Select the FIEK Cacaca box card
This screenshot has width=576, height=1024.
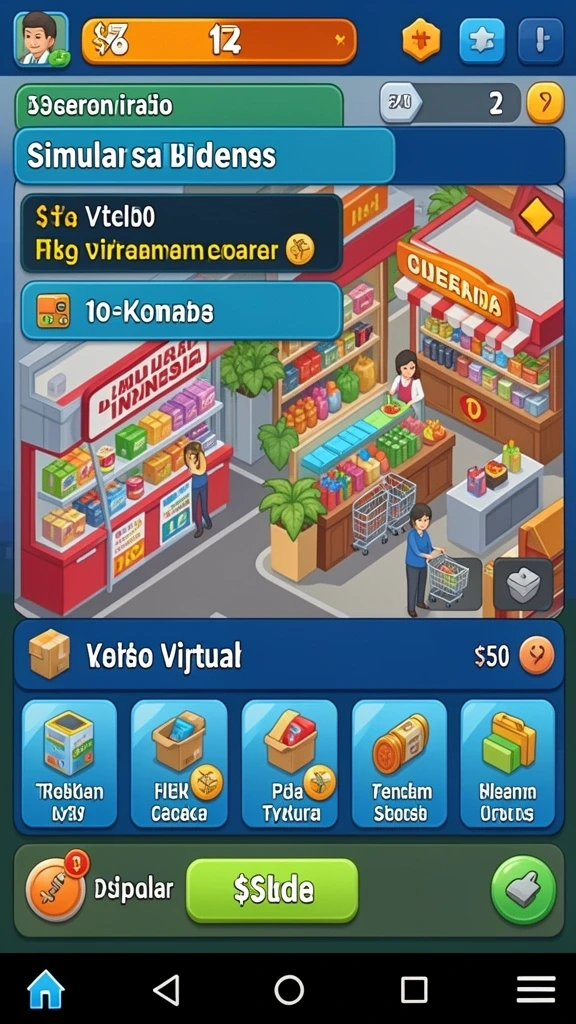pos(179,763)
